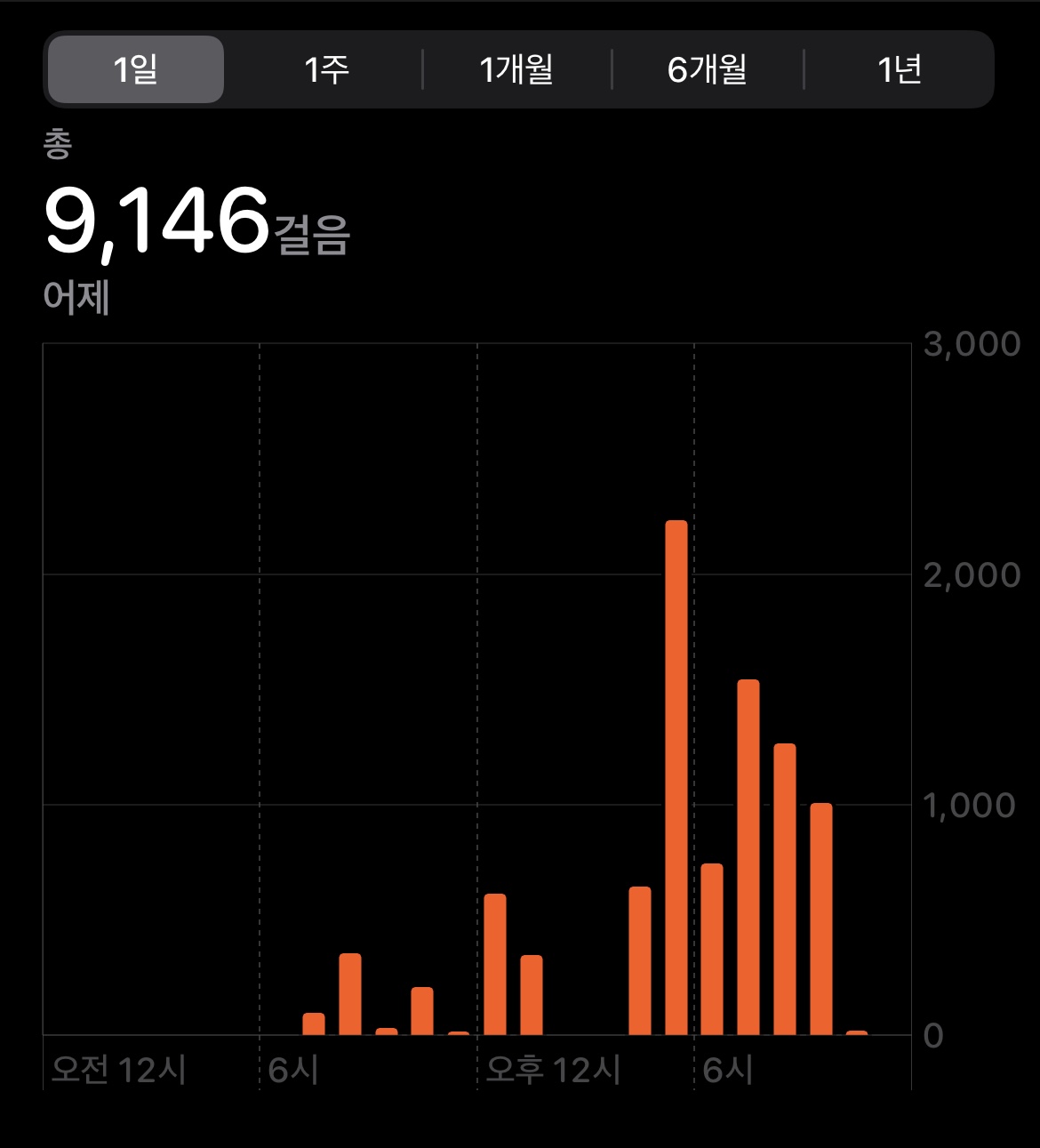The height and width of the screenshot is (1148, 1040).
Task: Switch to the 1개월 monthly view
Action: pos(516,69)
